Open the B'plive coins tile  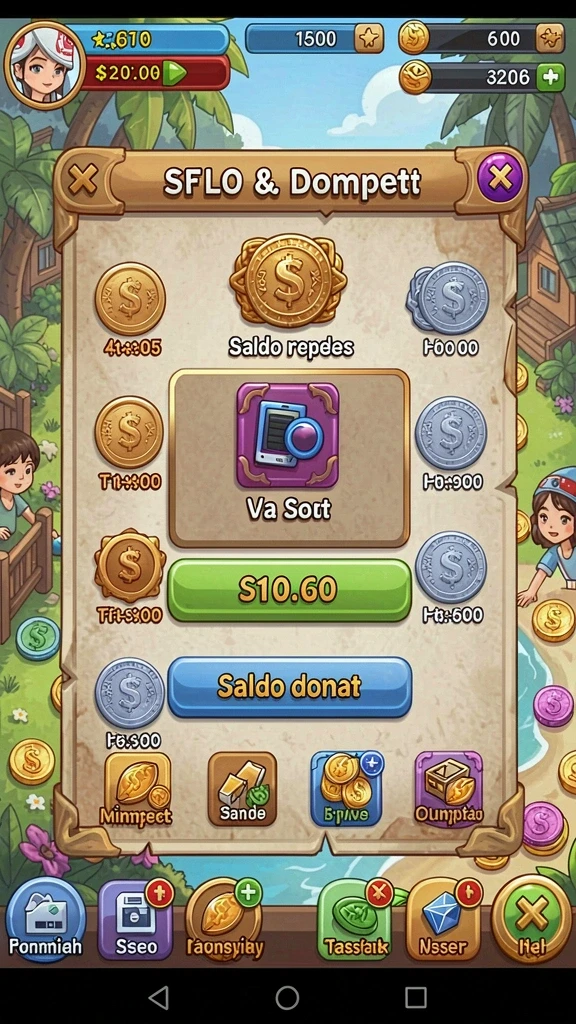(x=346, y=789)
